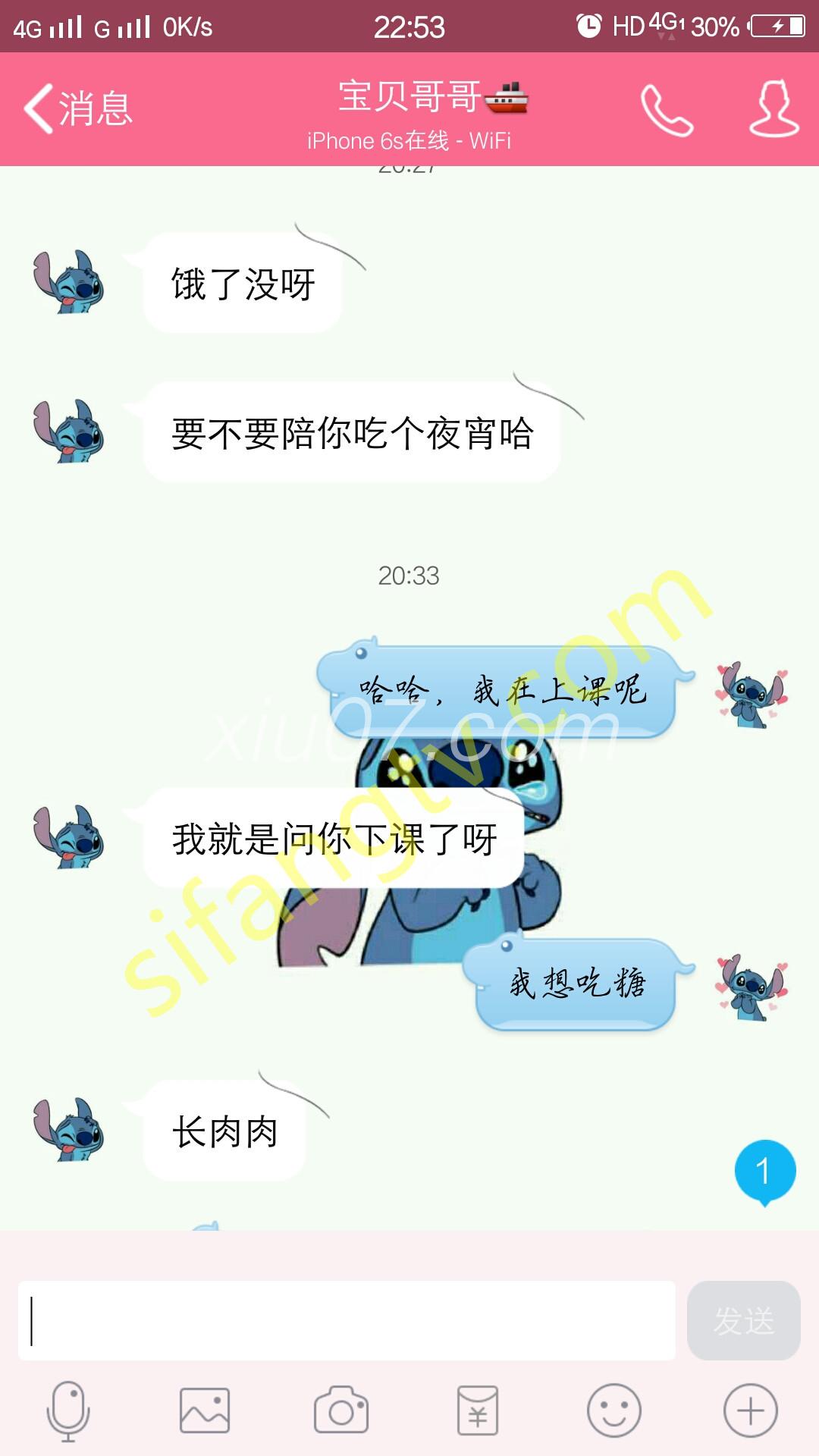Open the contact profile icon
The width and height of the screenshot is (819, 1456).
click(x=773, y=108)
